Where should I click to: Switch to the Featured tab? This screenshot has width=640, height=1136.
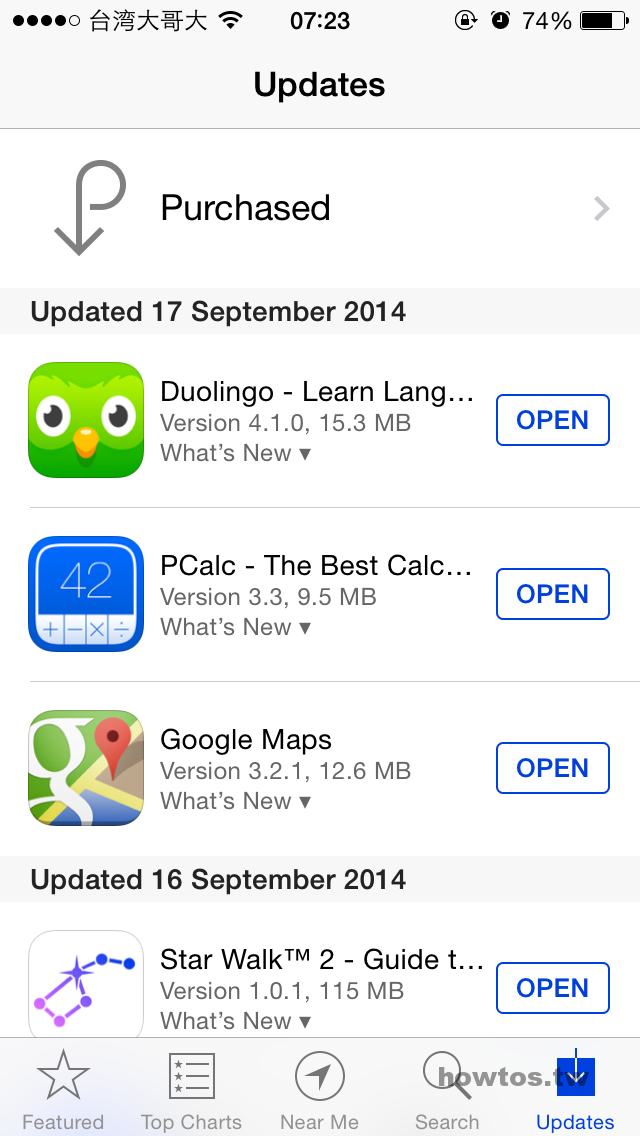(x=63, y=1089)
